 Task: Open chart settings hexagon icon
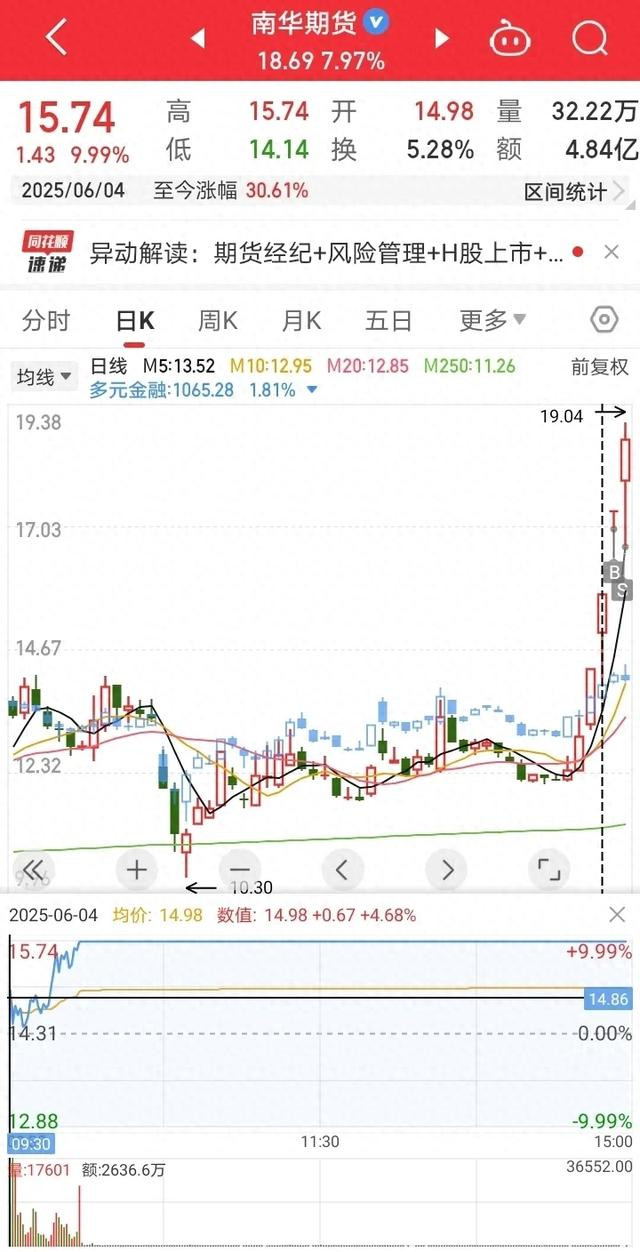click(x=604, y=320)
